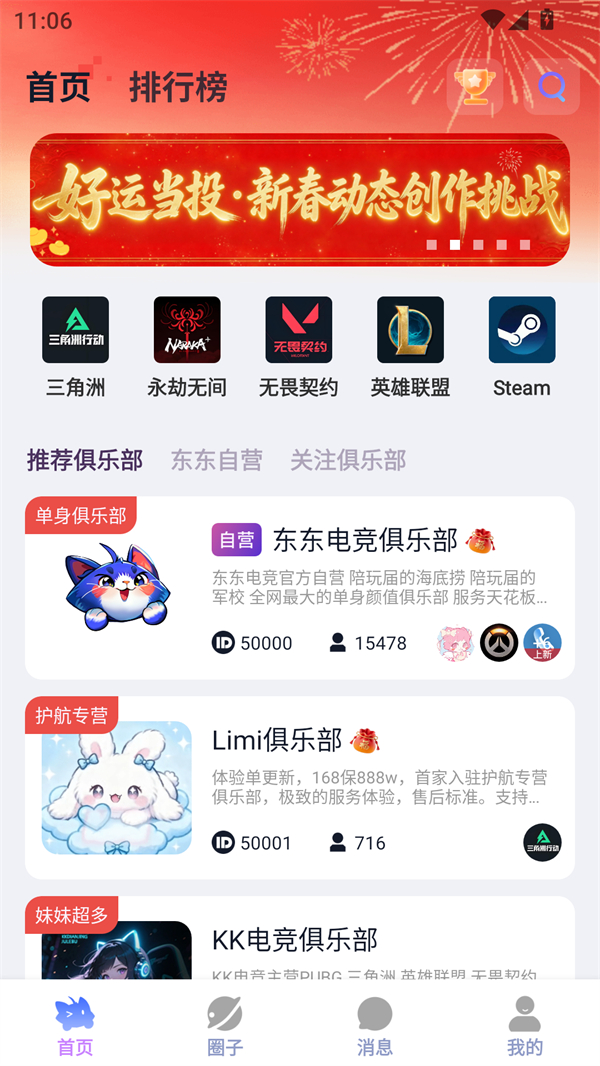This screenshot has width=600, height=1066.
Task: Open the 消息 messages tab
Action: 375,1026
